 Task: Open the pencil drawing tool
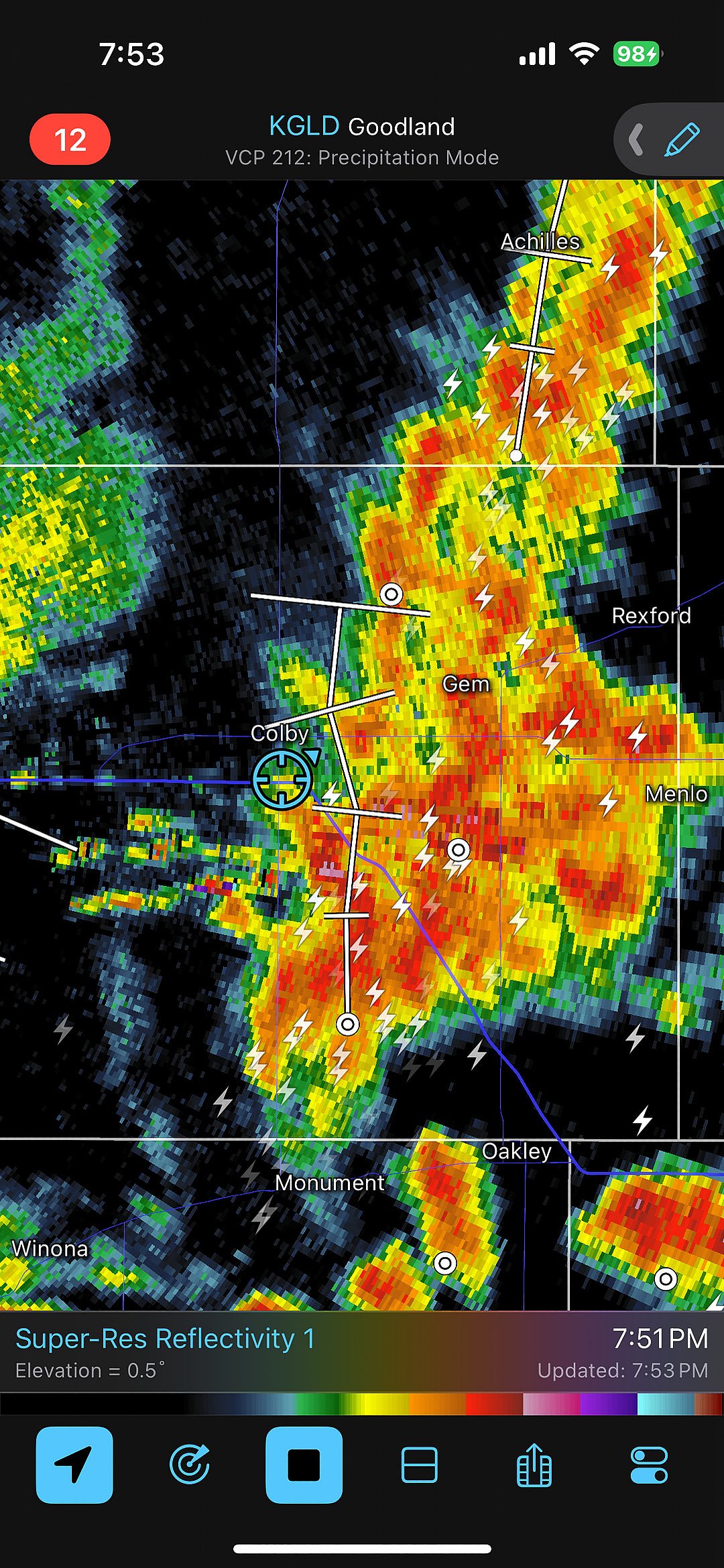tap(682, 139)
